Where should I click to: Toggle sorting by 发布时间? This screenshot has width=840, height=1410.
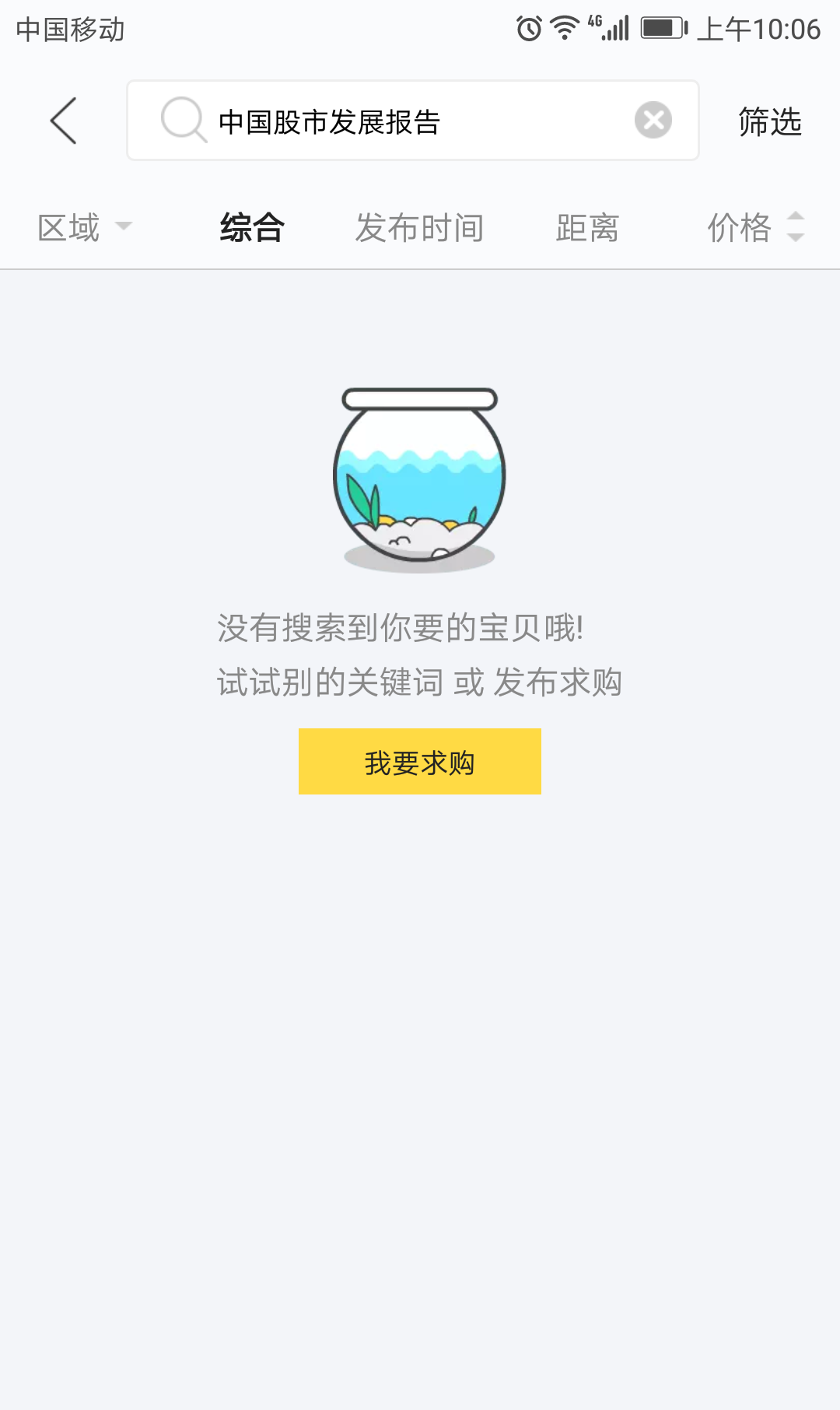pyautogui.click(x=419, y=227)
